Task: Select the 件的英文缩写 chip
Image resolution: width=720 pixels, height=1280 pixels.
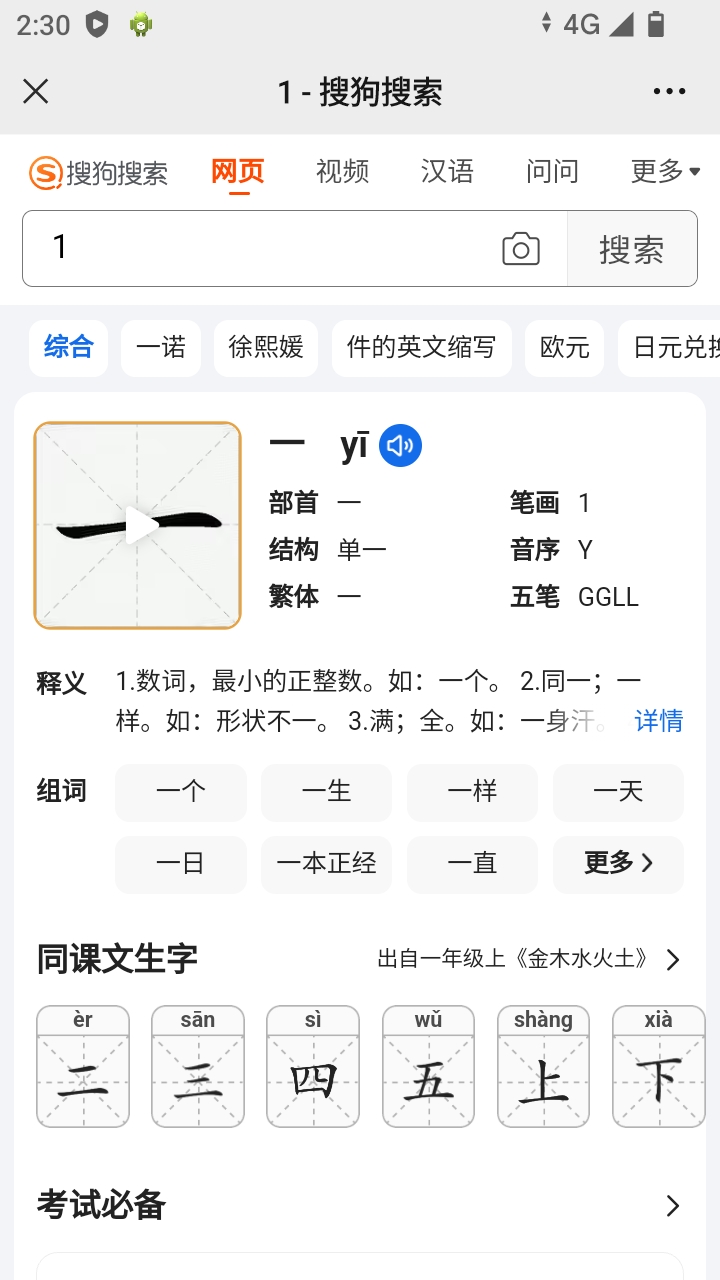Action: 421,348
